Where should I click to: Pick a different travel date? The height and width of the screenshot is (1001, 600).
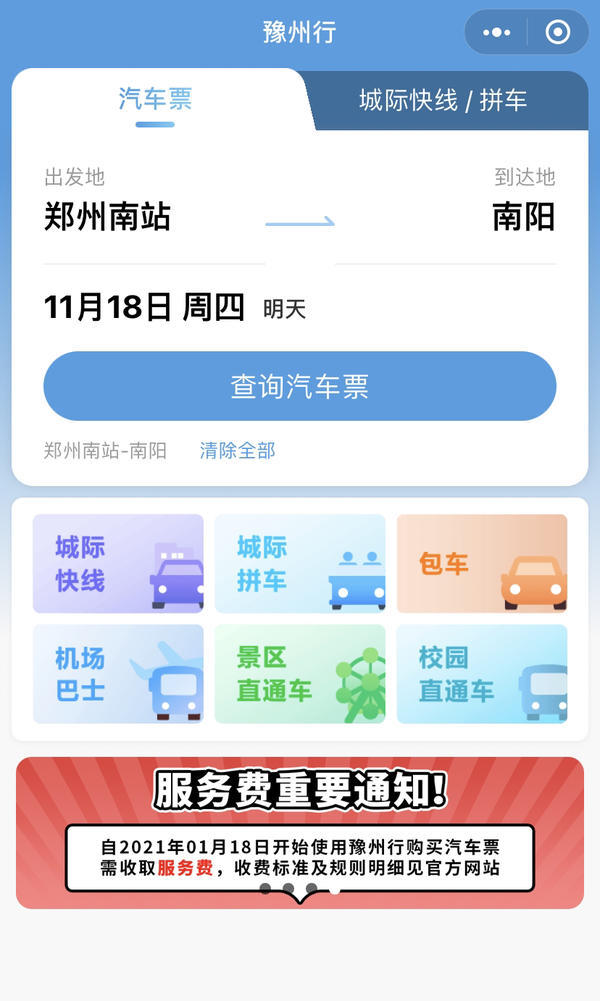[x=144, y=308]
